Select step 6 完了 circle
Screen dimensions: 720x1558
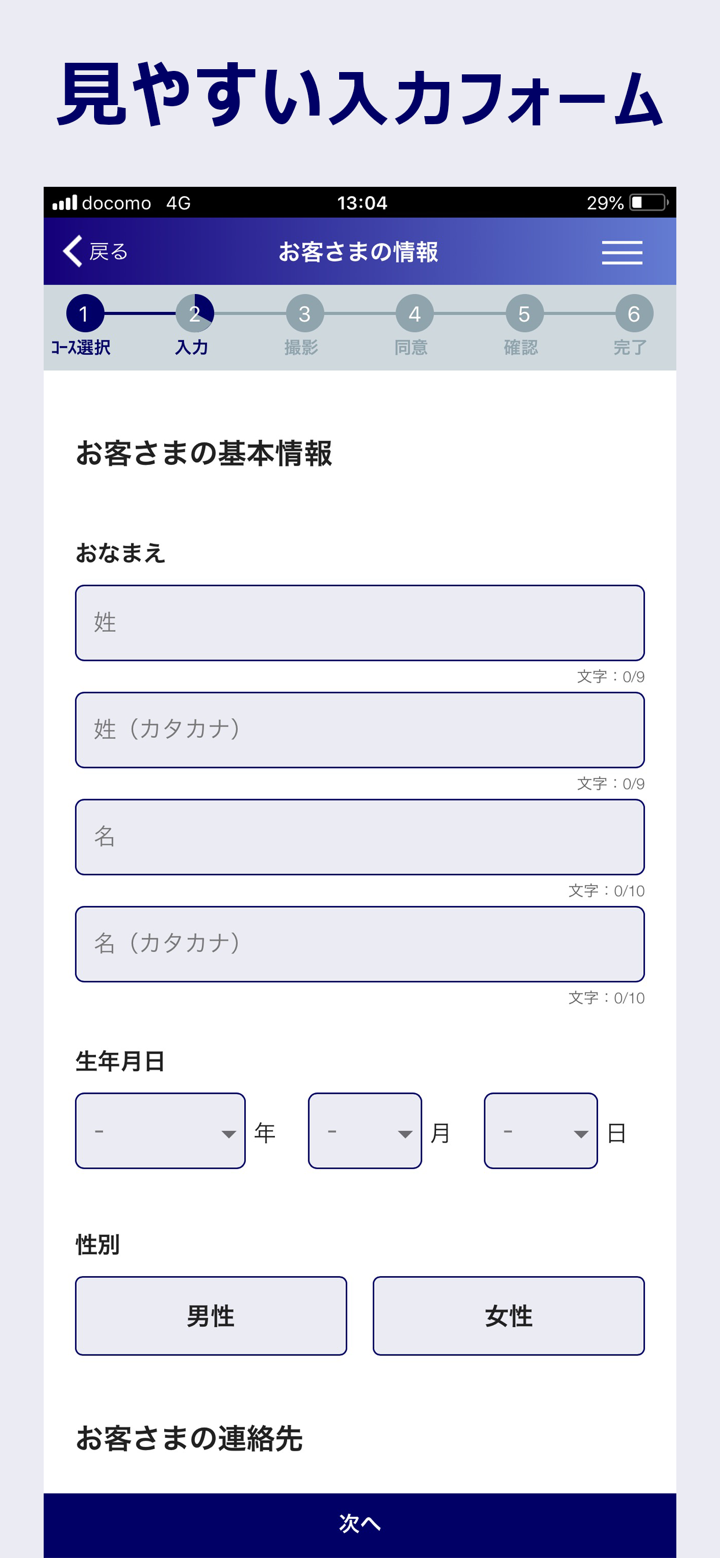pos(632,313)
